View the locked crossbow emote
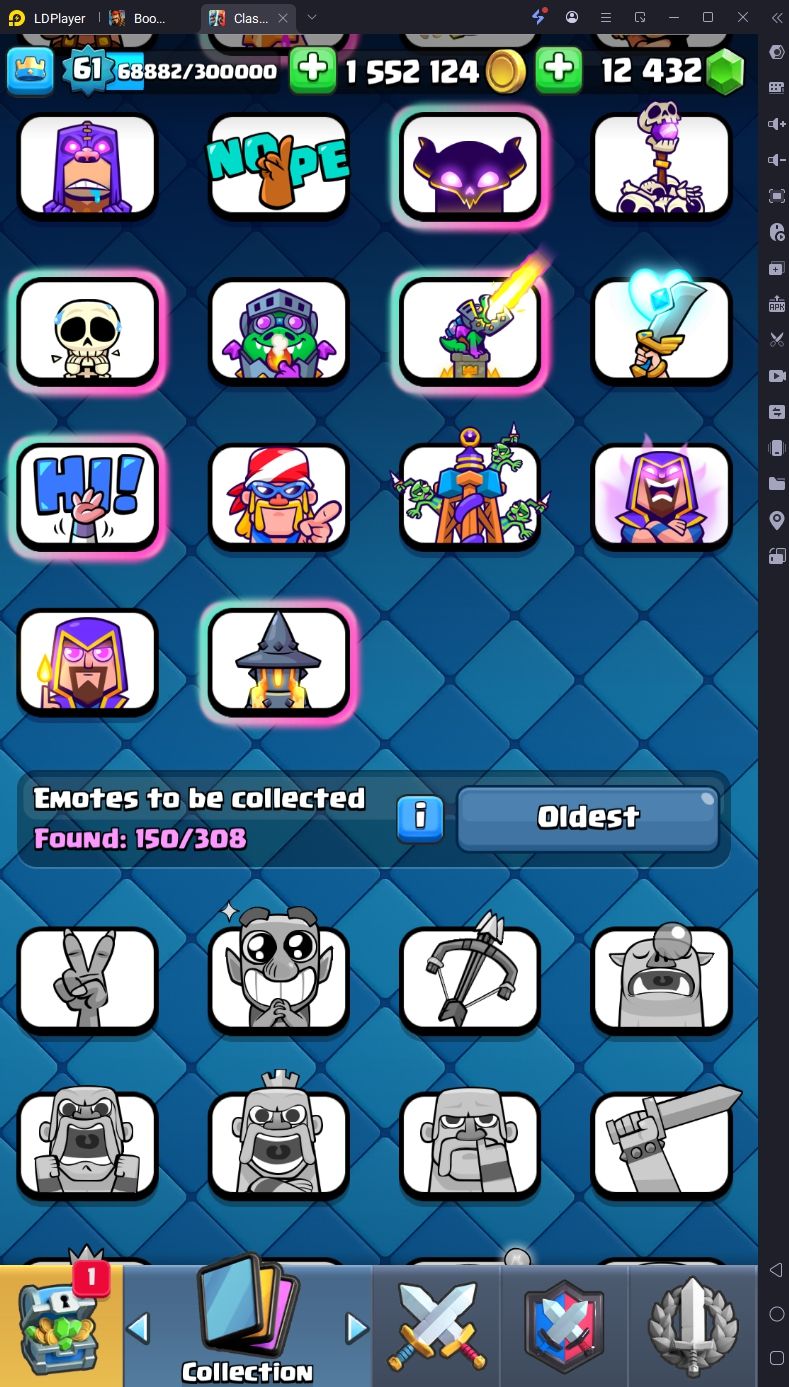This screenshot has width=789, height=1387. 470,980
